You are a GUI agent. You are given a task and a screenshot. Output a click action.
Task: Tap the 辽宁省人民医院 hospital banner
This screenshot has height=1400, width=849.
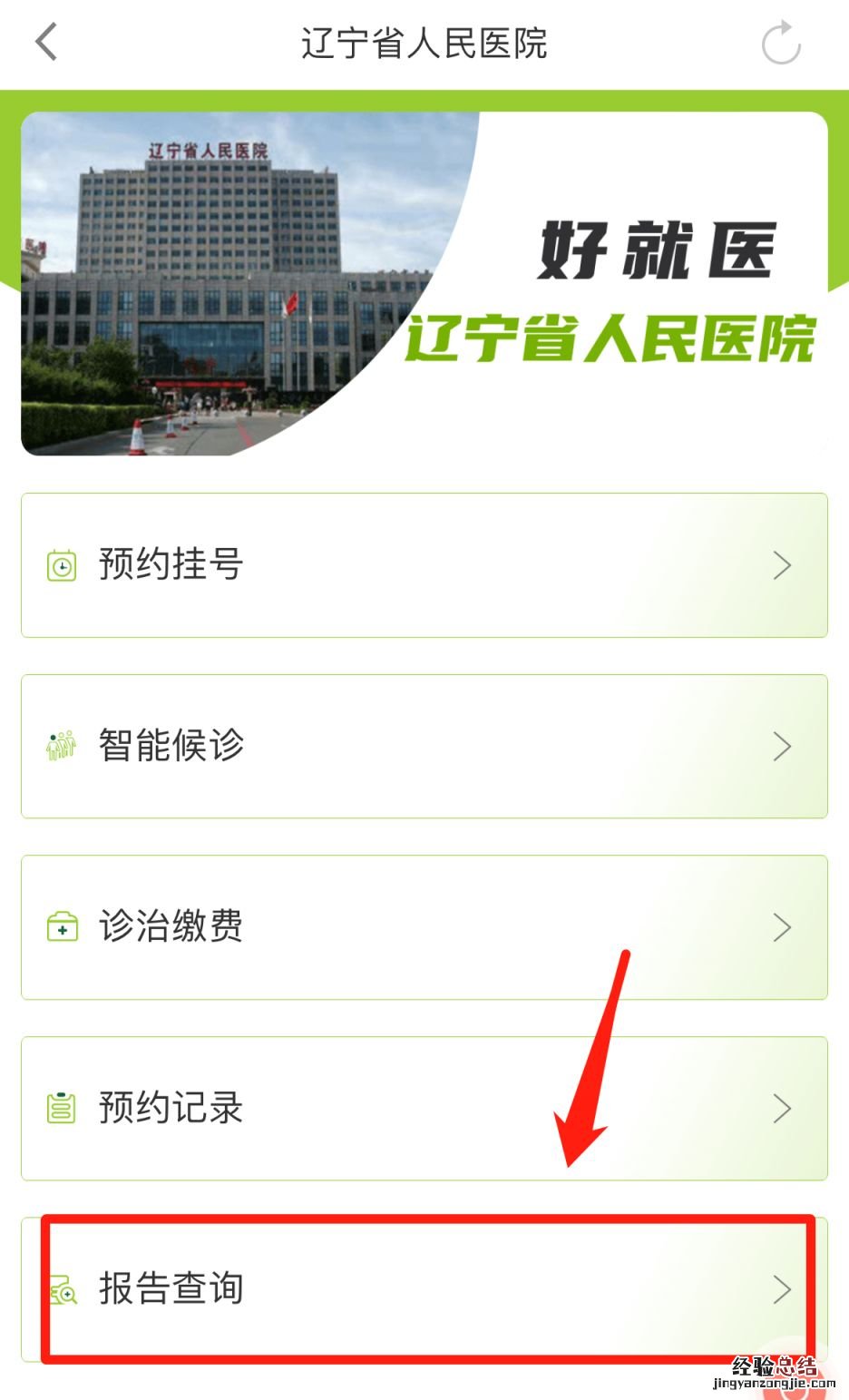tap(424, 283)
